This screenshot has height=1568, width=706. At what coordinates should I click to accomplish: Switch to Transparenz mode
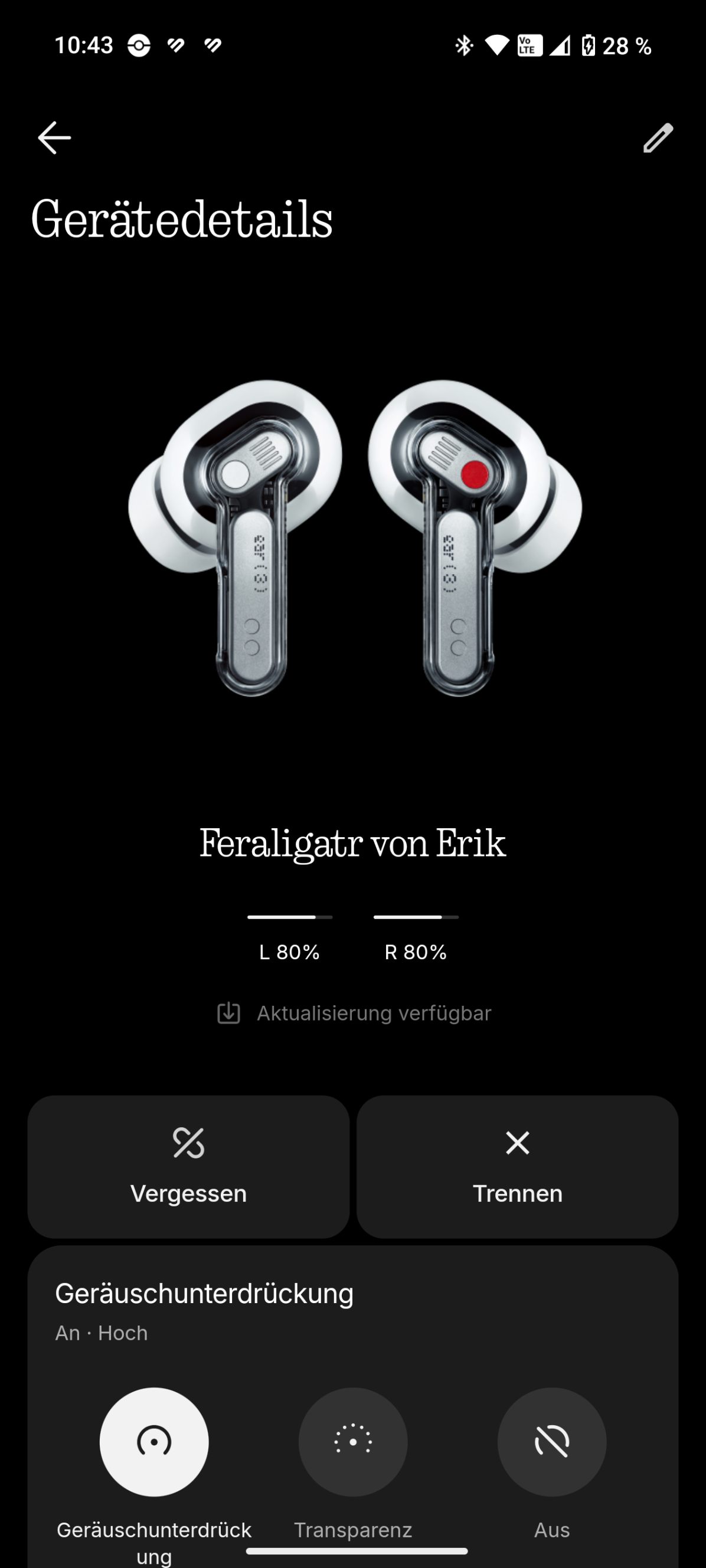pos(352,1441)
